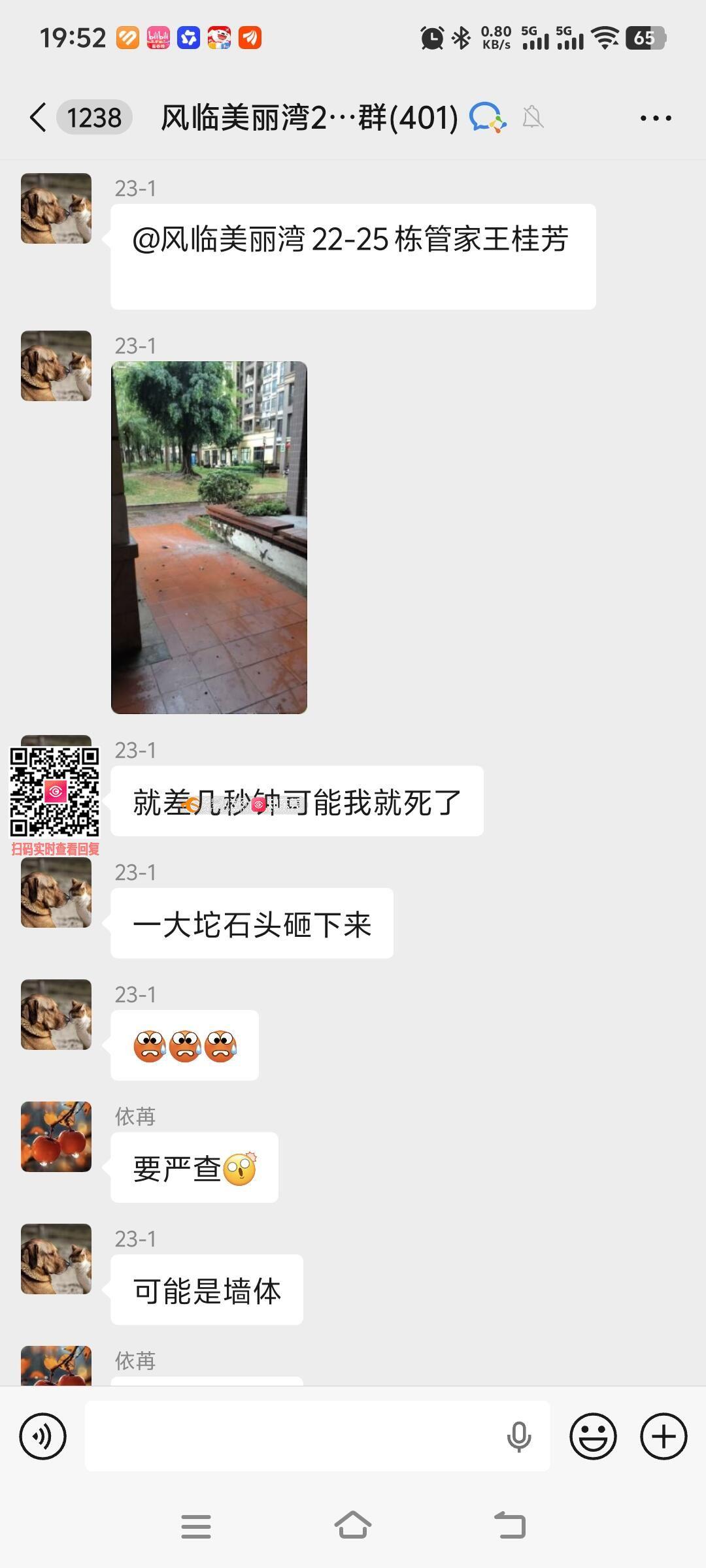Open the system recent apps menu
706x1568 pixels.
point(196,1526)
